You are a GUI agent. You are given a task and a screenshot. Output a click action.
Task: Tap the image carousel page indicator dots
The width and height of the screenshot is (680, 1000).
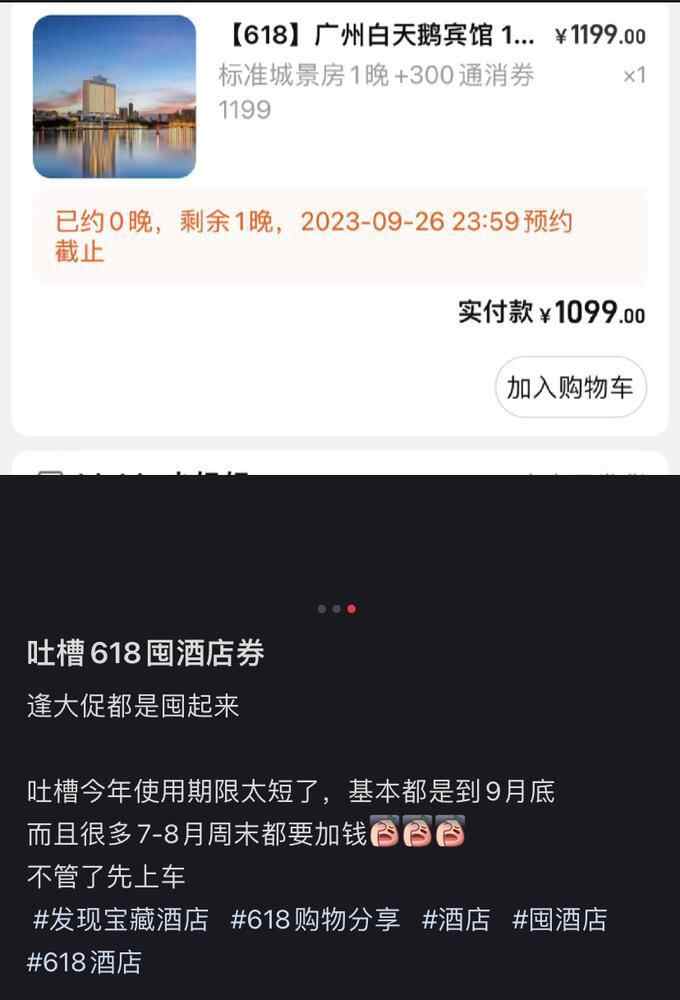pos(336,608)
